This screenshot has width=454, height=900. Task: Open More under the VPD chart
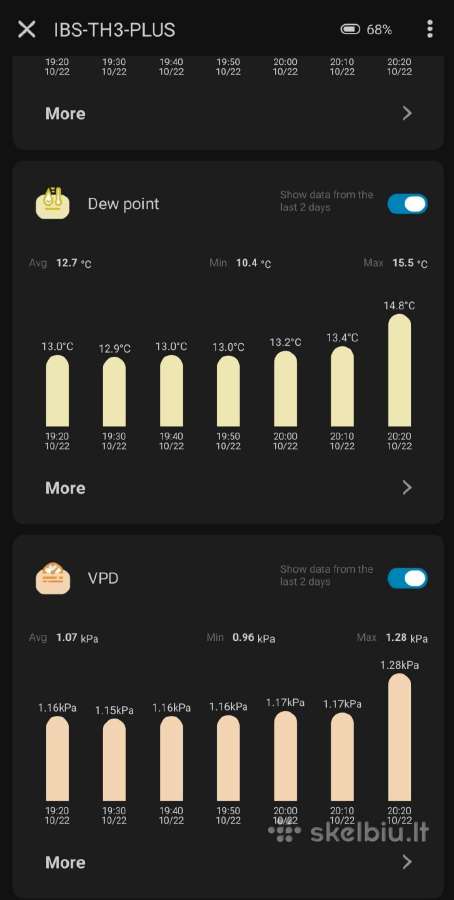click(228, 862)
